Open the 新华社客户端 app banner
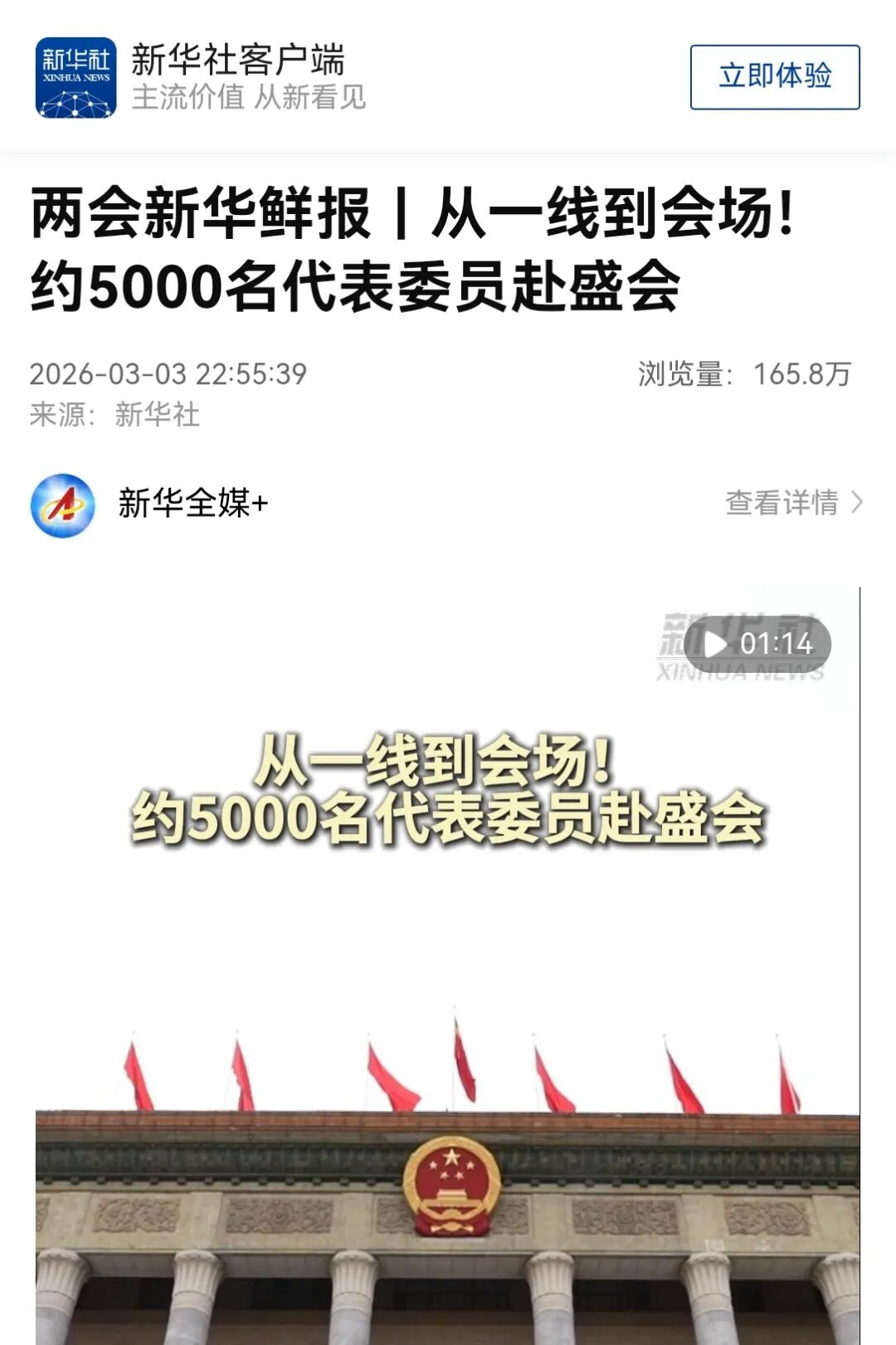 click(x=237, y=76)
